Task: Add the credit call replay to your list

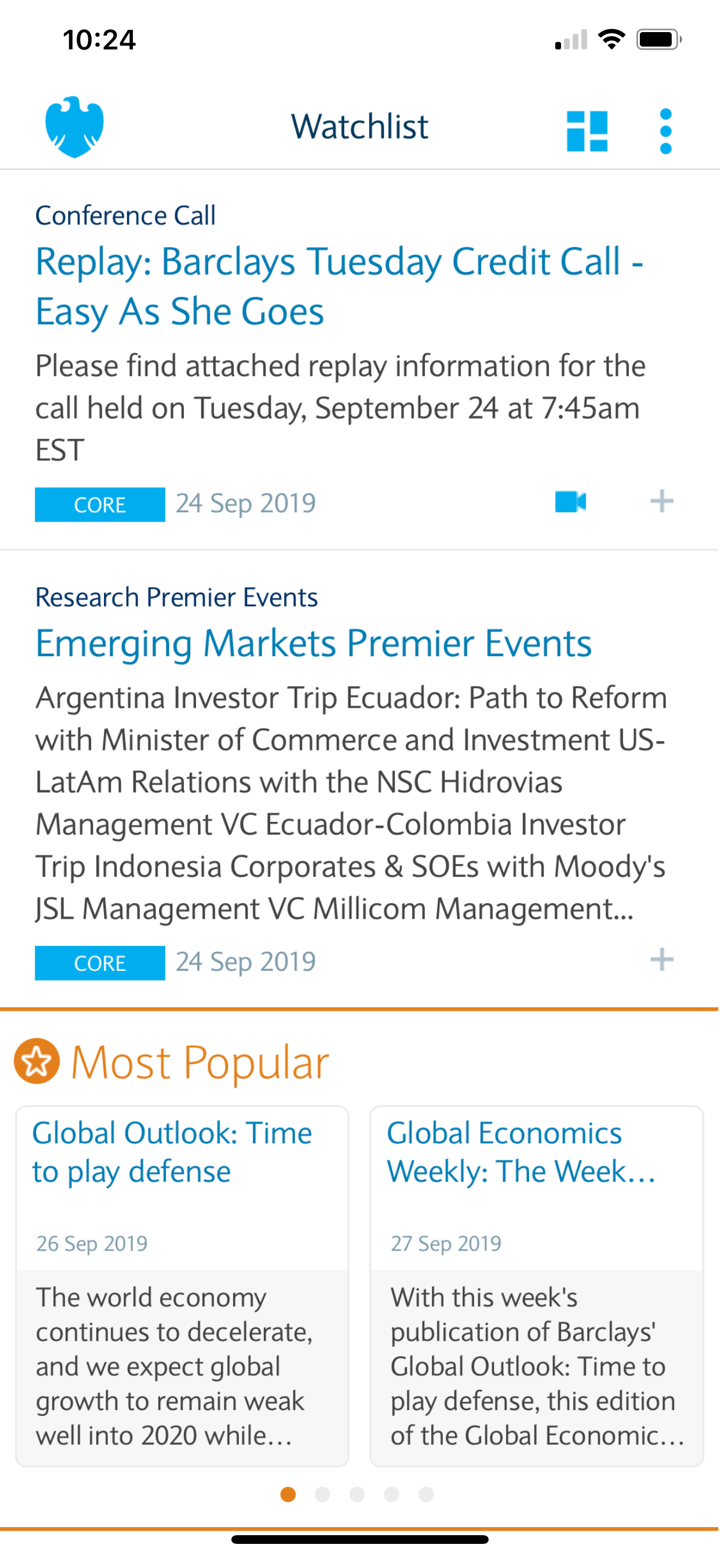Action: coord(662,500)
